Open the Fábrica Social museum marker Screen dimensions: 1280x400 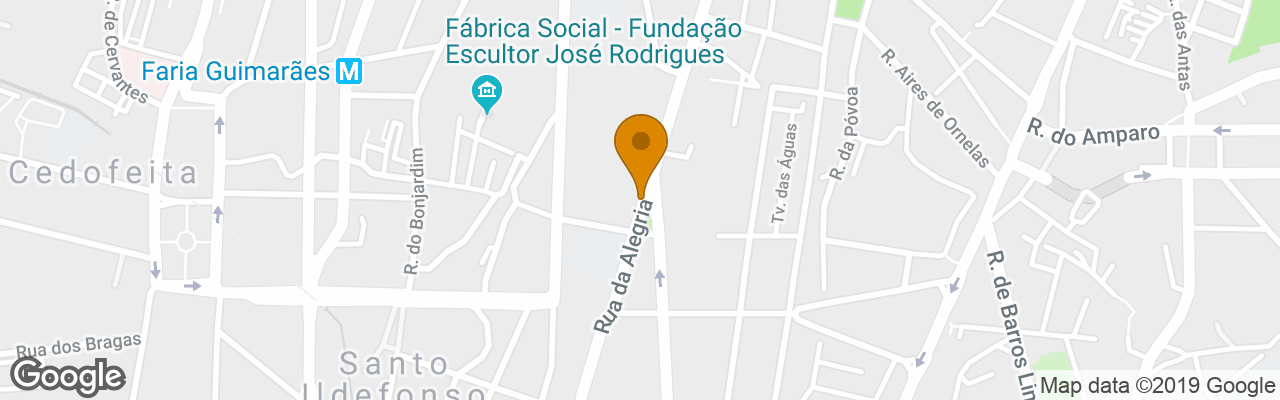coord(486,95)
